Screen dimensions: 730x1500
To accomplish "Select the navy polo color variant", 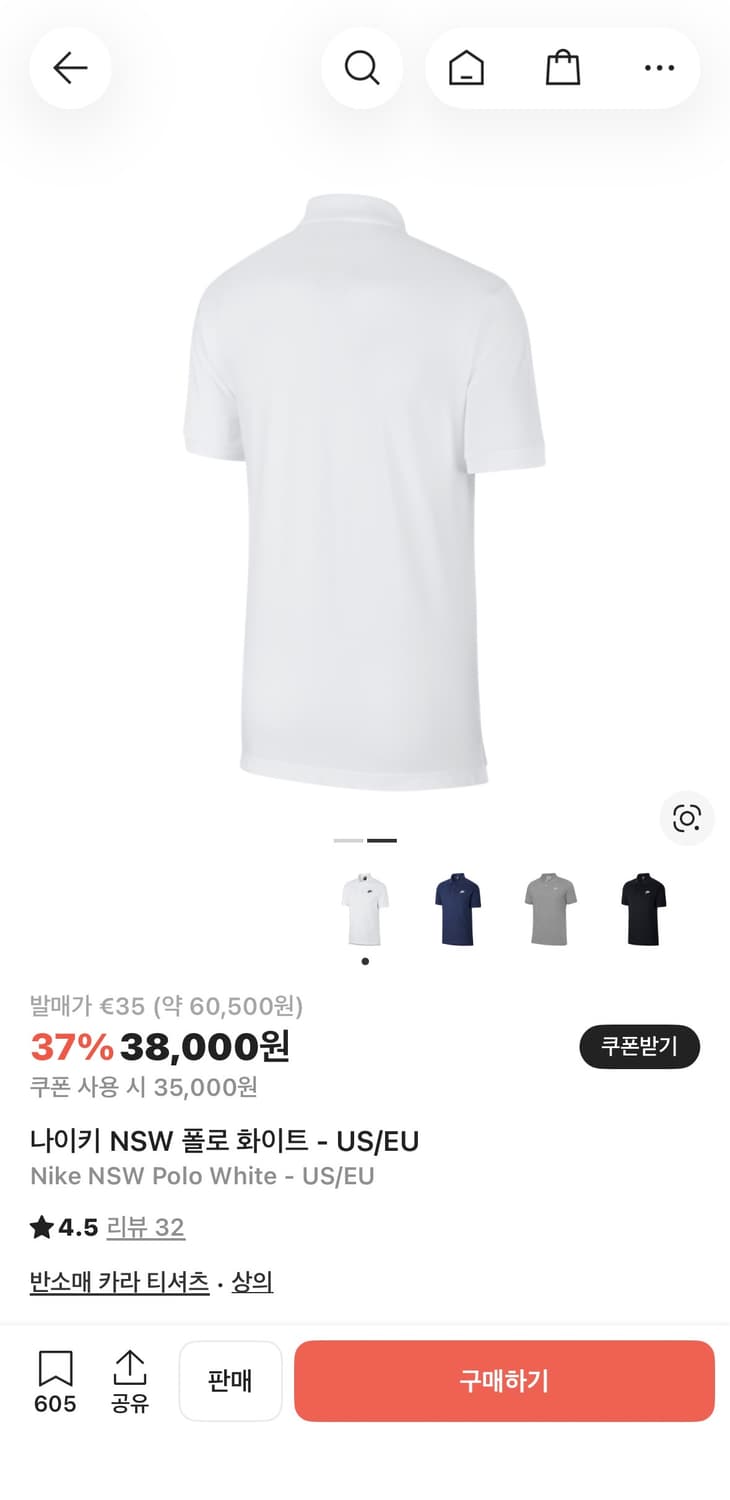I will (458, 905).
